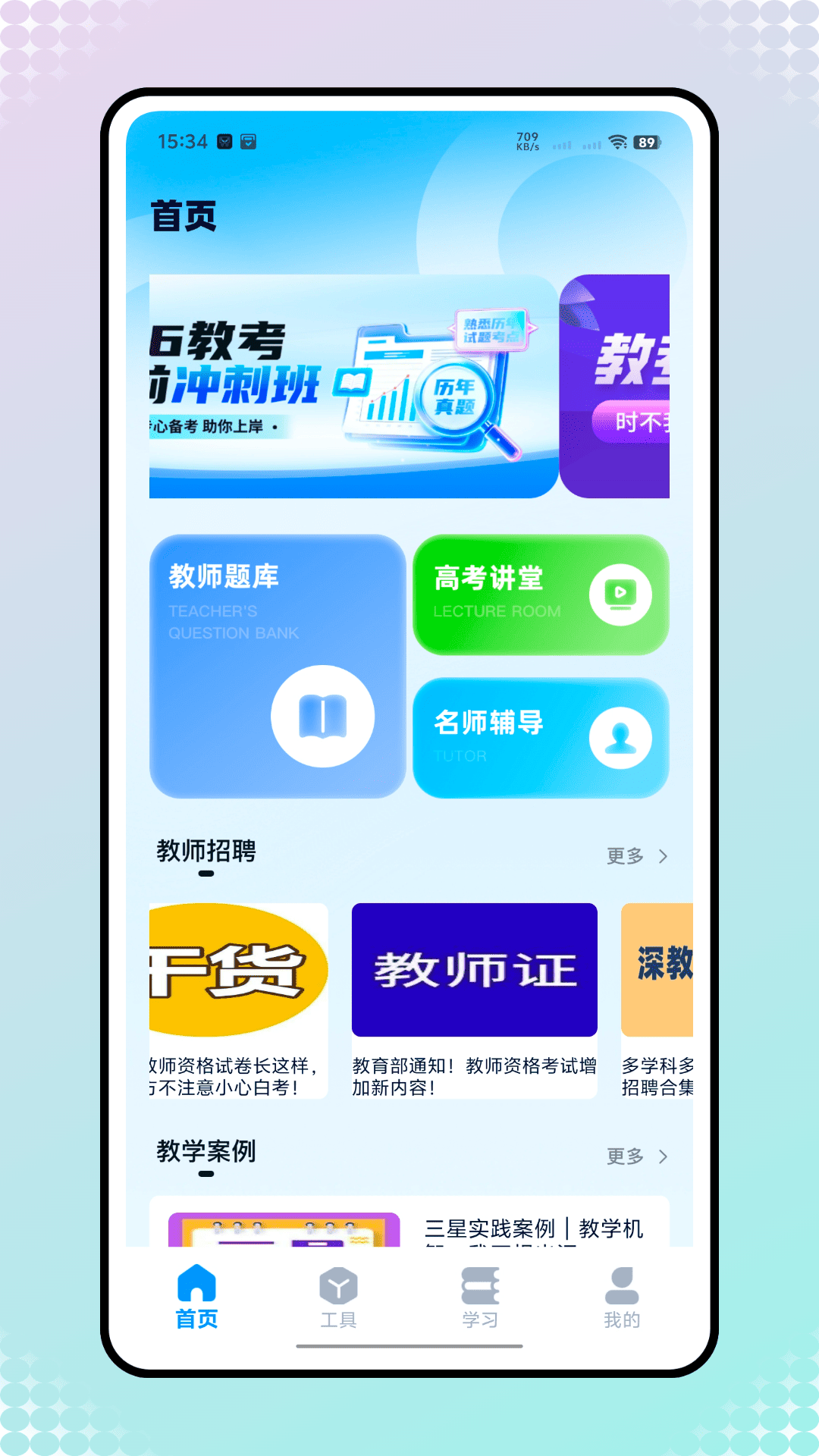Tap the video play icon on 高考讲堂
Image resolution: width=819 pixels, height=1456 pixels.
coord(620,595)
